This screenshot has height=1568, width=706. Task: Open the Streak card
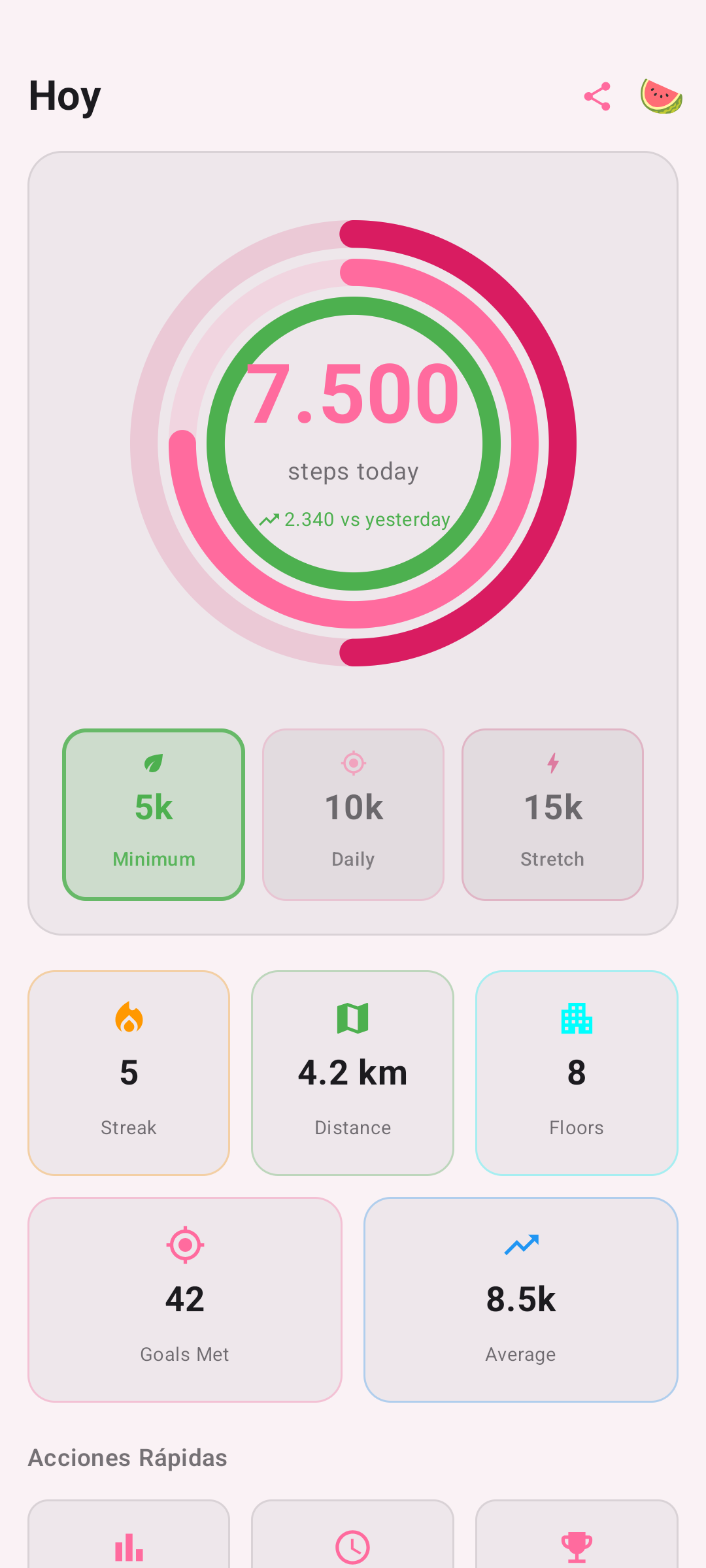point(129,1073)
